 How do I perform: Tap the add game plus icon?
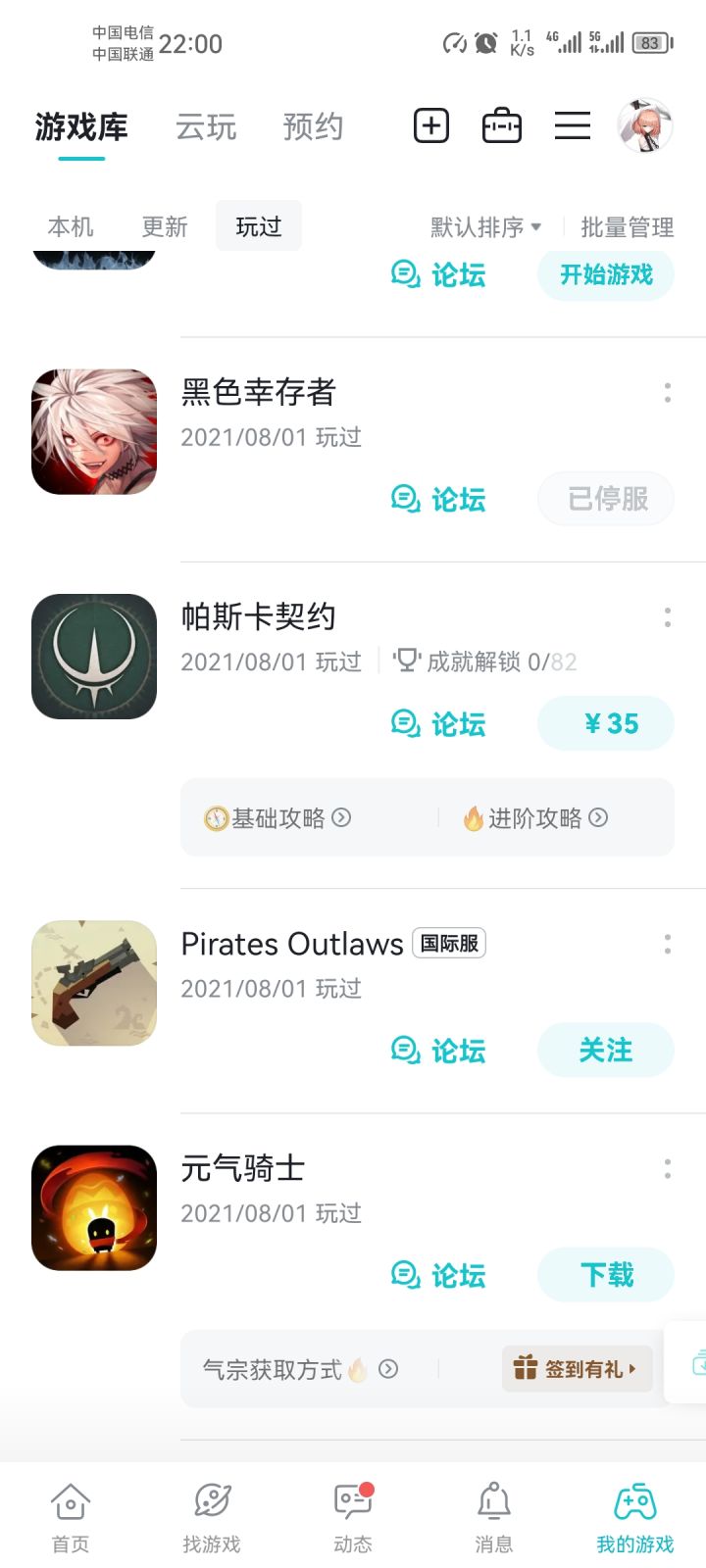[x=429, y=125]
